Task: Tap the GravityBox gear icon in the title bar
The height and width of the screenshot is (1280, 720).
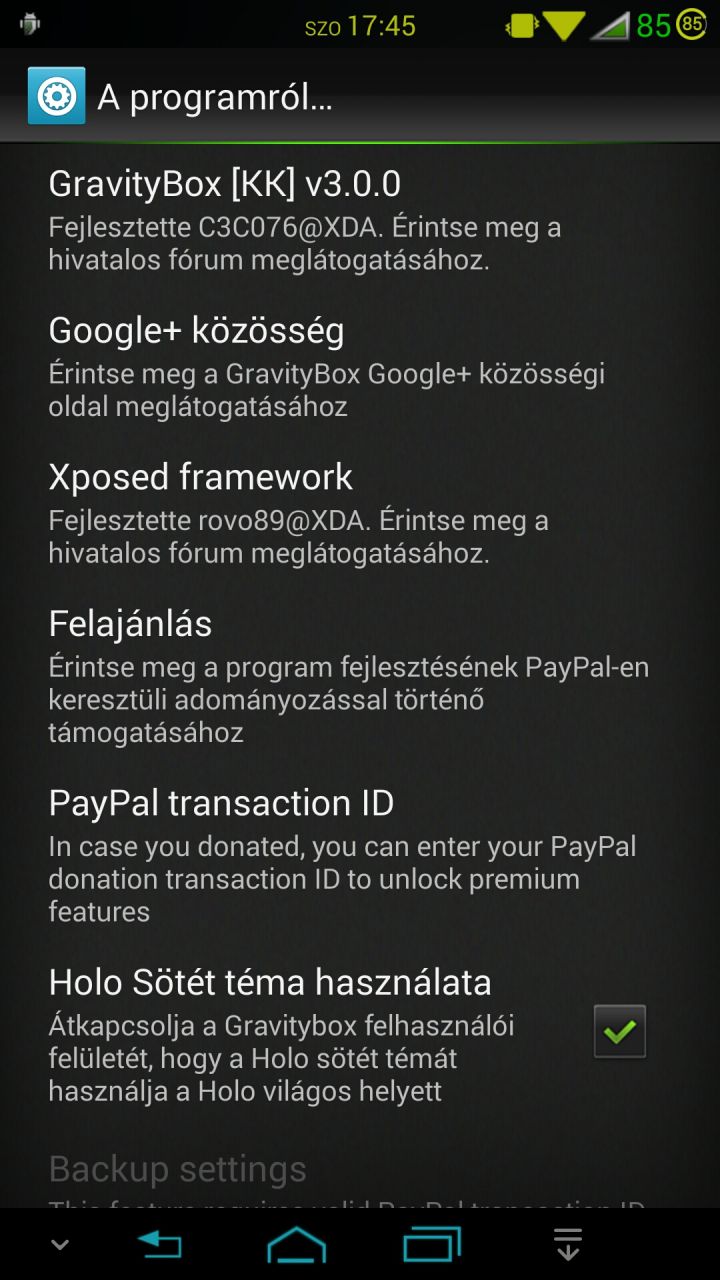Action: point(56,96)
